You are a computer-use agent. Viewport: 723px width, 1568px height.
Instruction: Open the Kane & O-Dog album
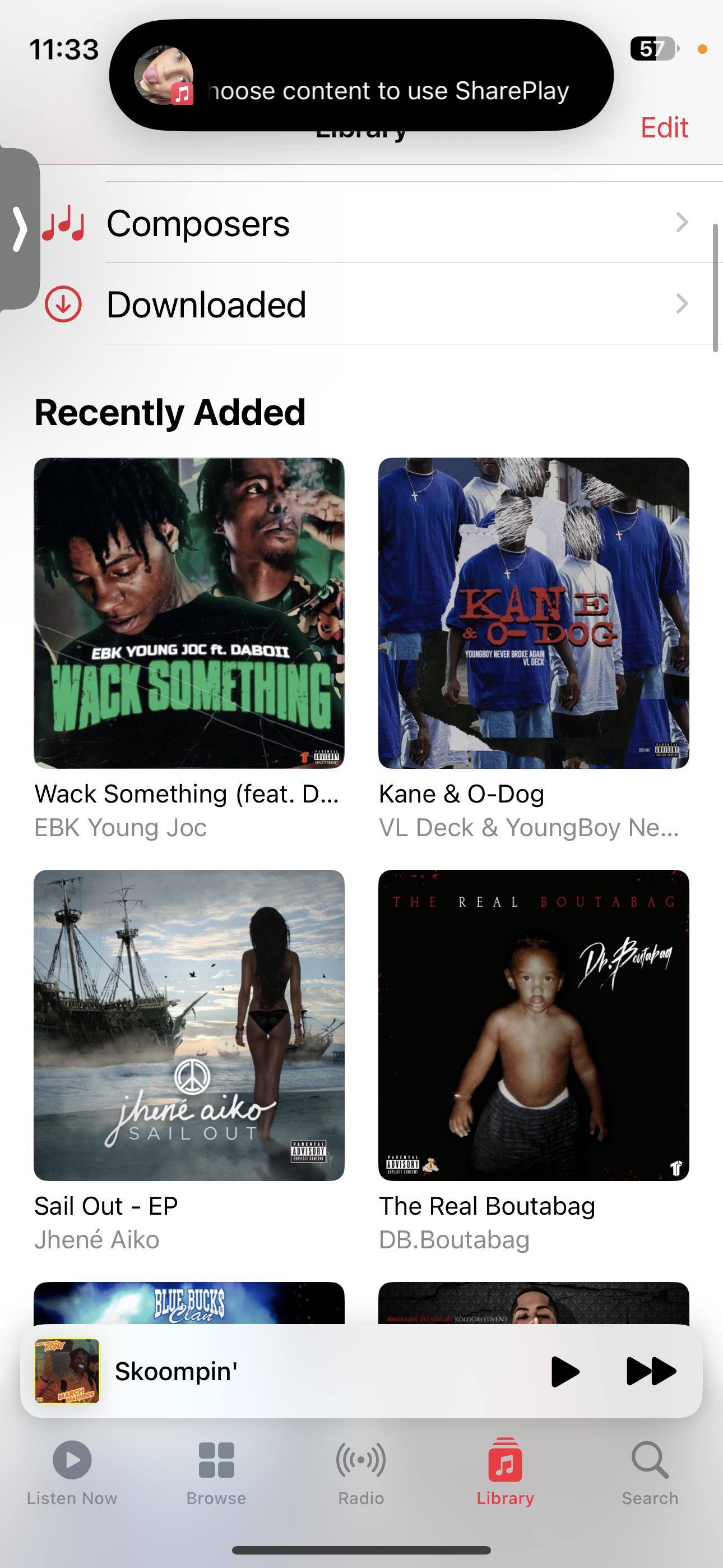coord(533,612)
